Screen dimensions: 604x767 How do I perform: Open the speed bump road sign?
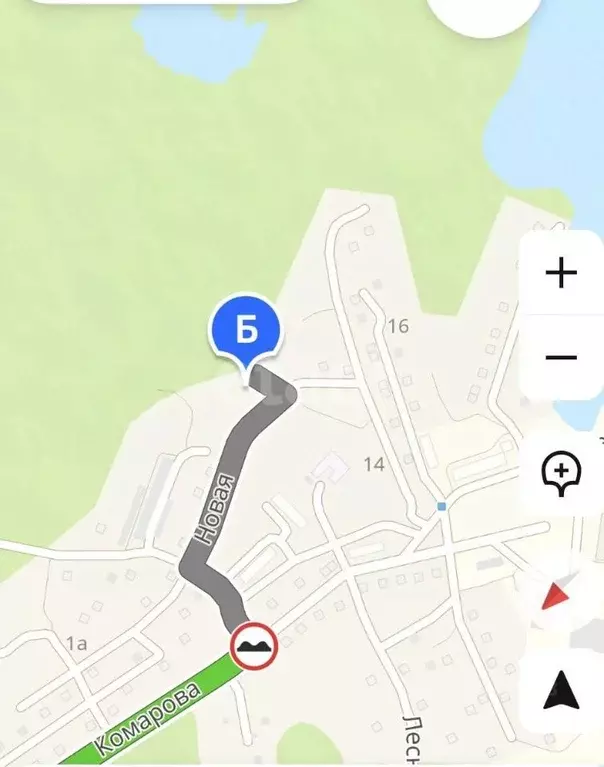point(254,647)
